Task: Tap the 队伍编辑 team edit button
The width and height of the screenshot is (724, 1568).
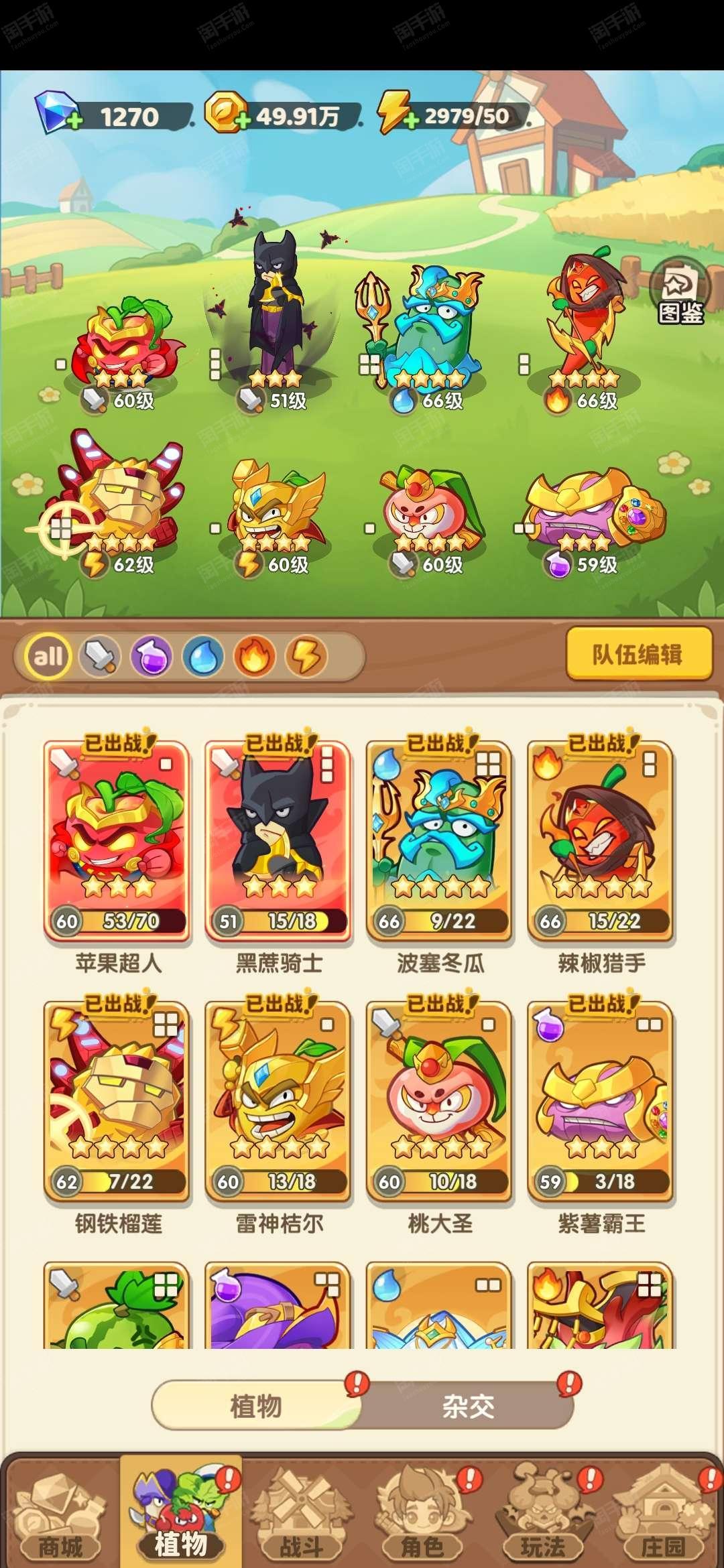Action: coord(638,653)
